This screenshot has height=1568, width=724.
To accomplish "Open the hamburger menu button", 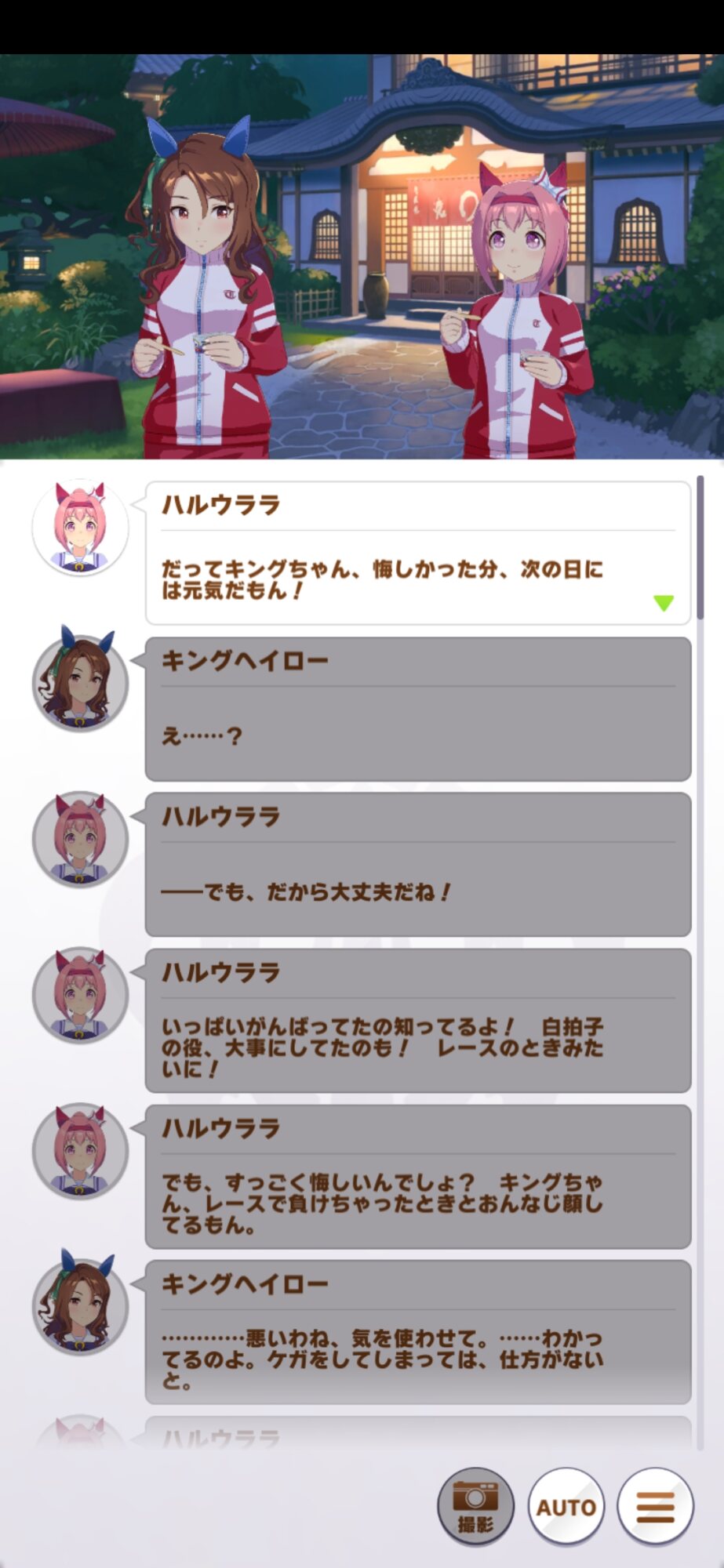I will click(x=655, y=1506).
